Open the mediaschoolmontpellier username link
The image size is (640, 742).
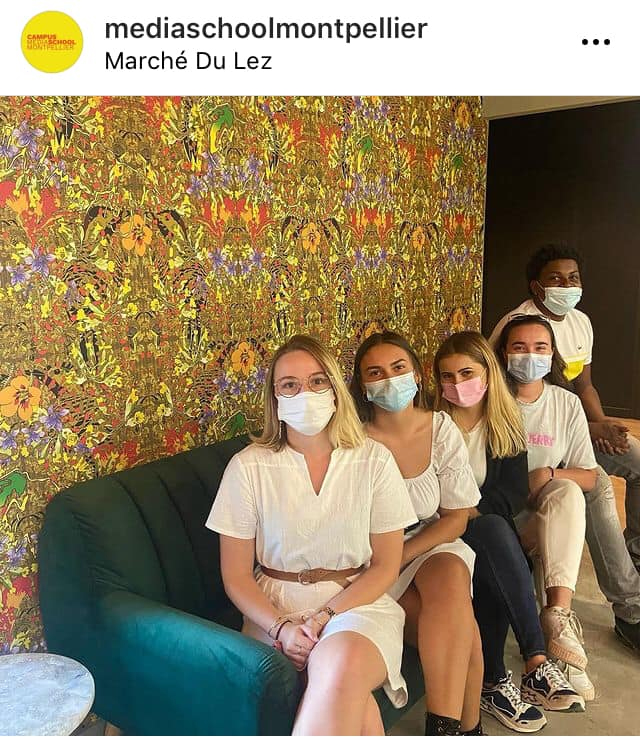265,28
